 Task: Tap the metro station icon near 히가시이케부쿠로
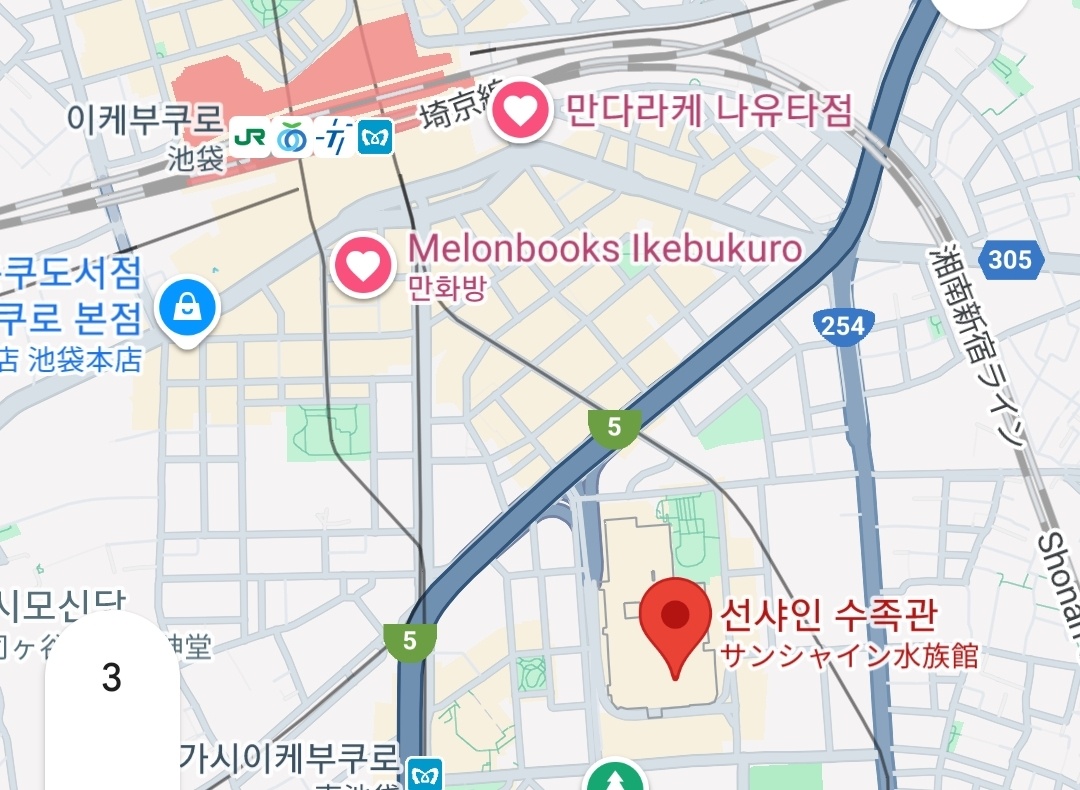[425, 773]
